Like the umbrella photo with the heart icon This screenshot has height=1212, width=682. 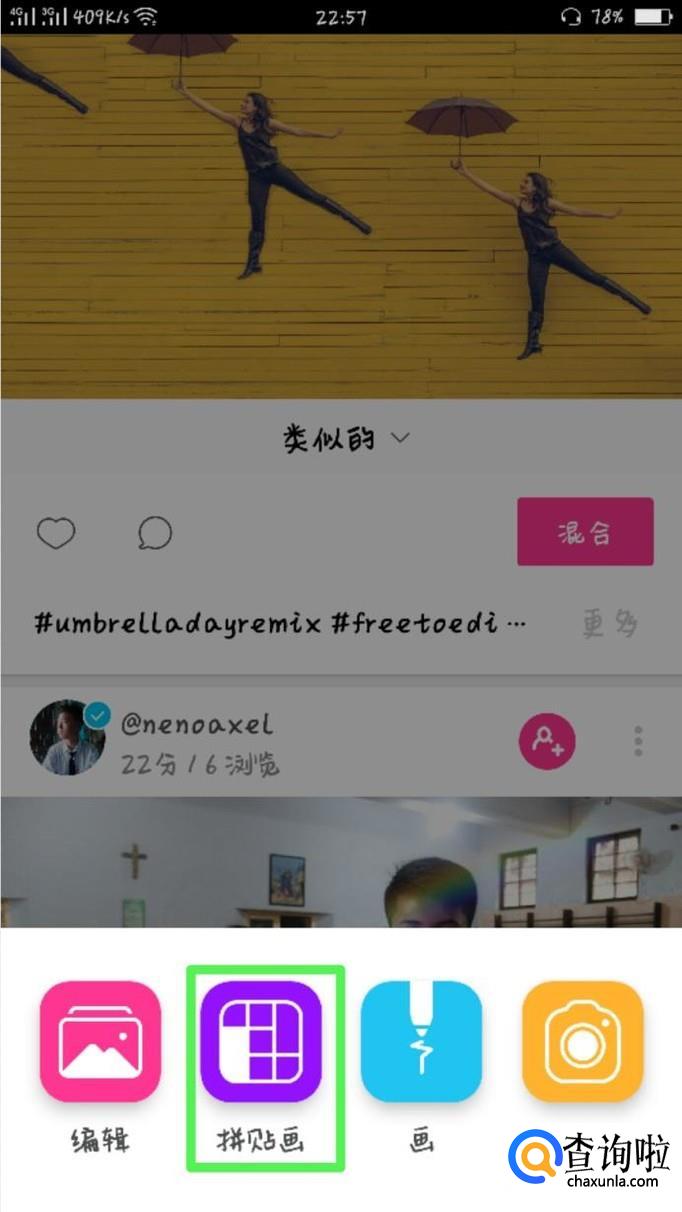pyautogui.click(x=56, y=533)
